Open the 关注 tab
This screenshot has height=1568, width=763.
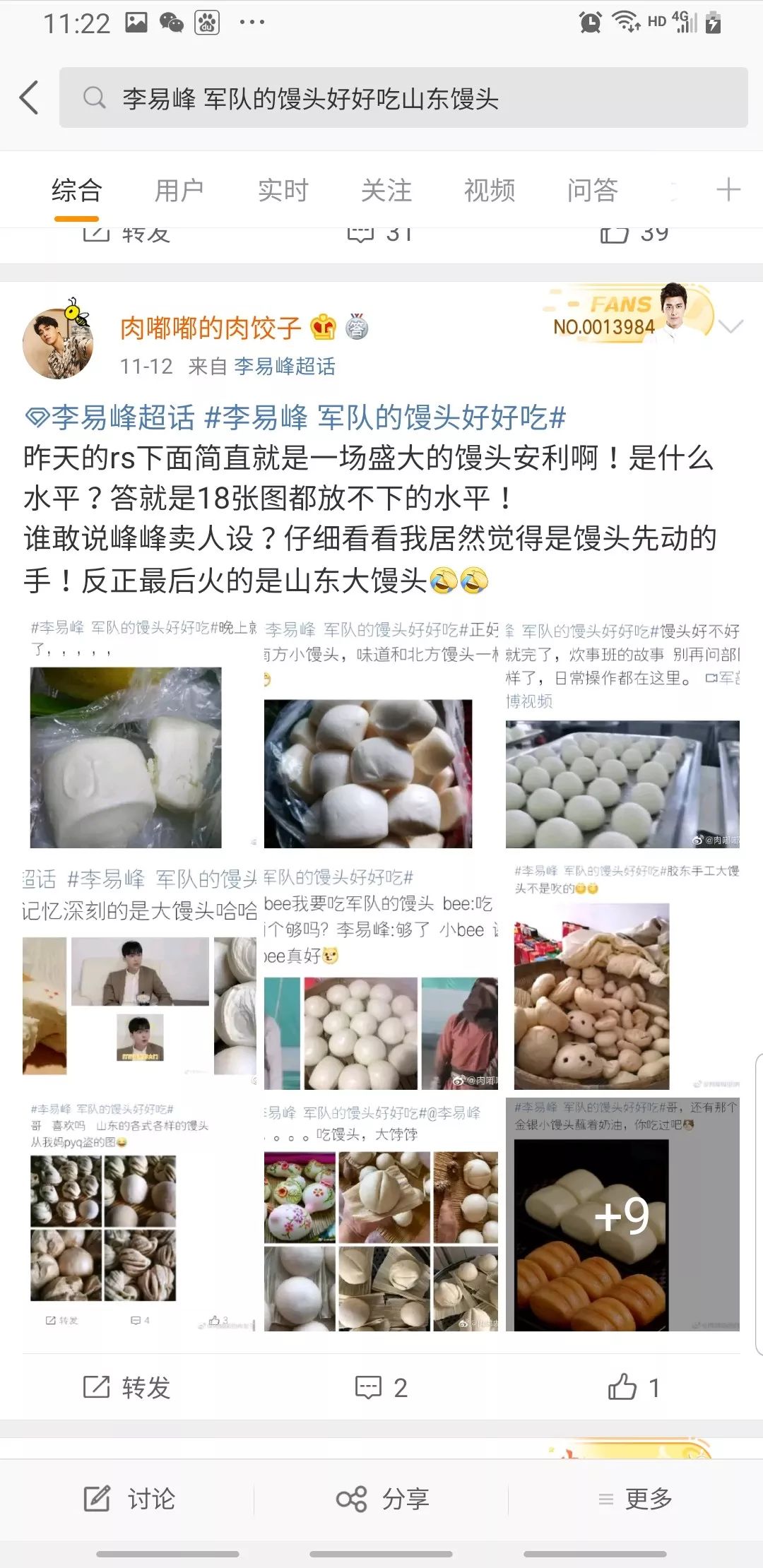[x=386, y=191]
